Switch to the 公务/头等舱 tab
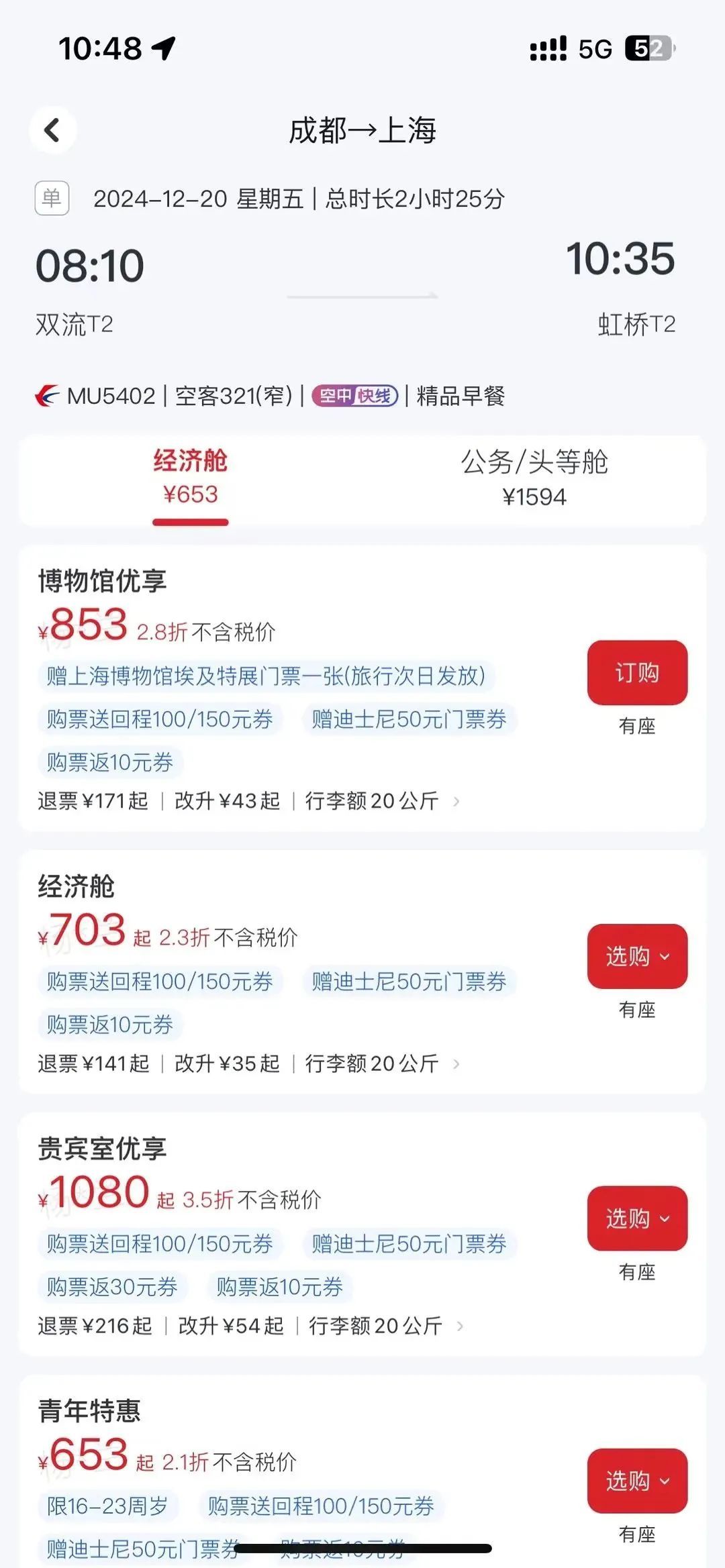 click(534, 478)
